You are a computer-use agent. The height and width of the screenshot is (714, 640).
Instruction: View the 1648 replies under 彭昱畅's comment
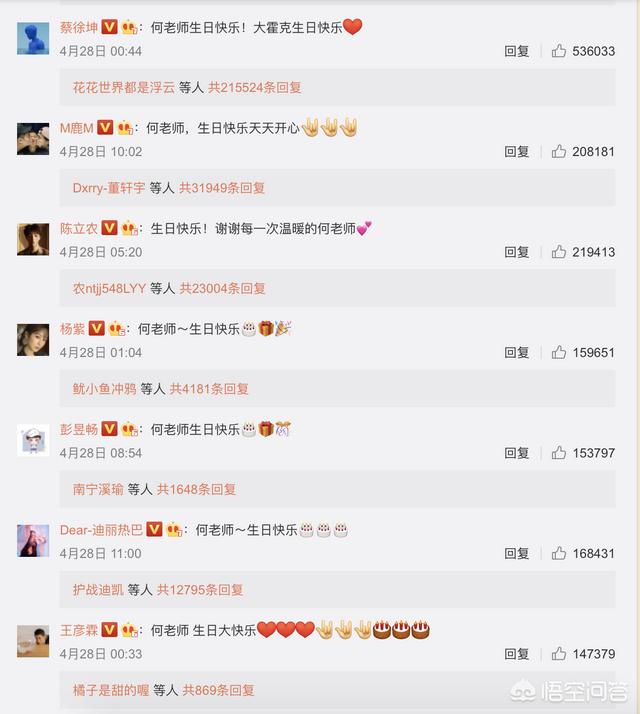click(x=196, y=490)
